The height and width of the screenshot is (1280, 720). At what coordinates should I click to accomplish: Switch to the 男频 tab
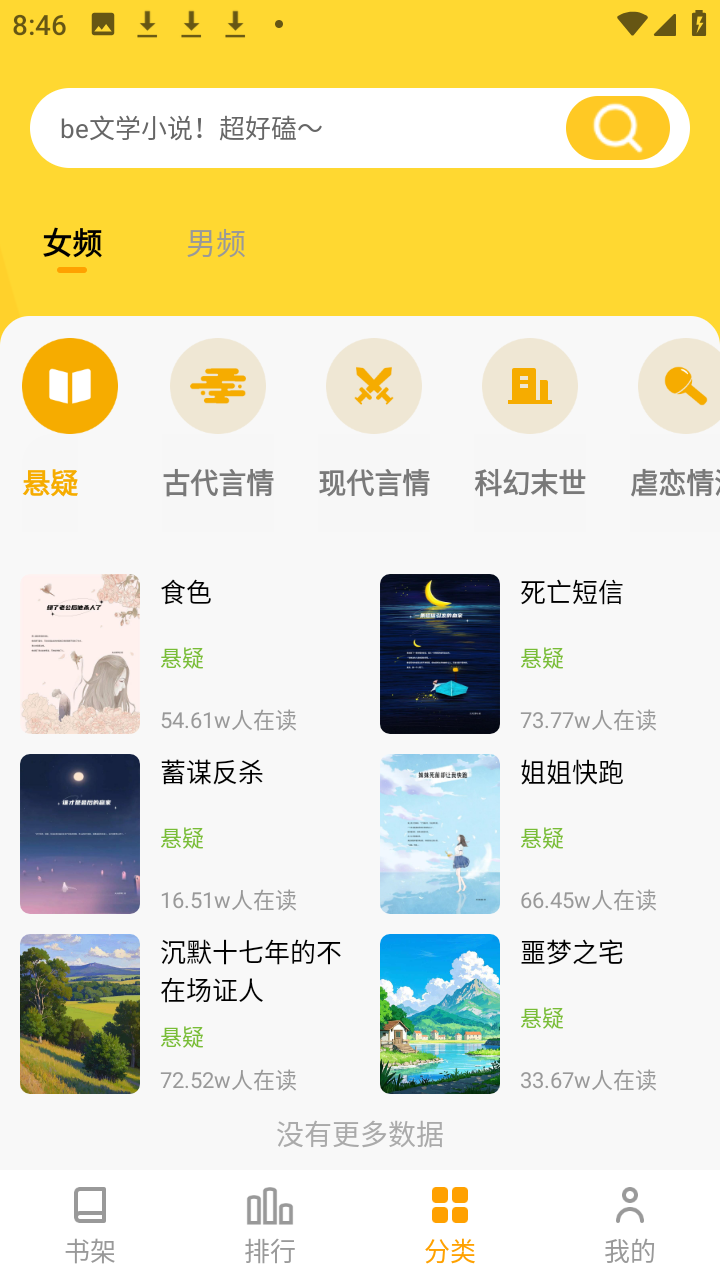coord(215,244)
